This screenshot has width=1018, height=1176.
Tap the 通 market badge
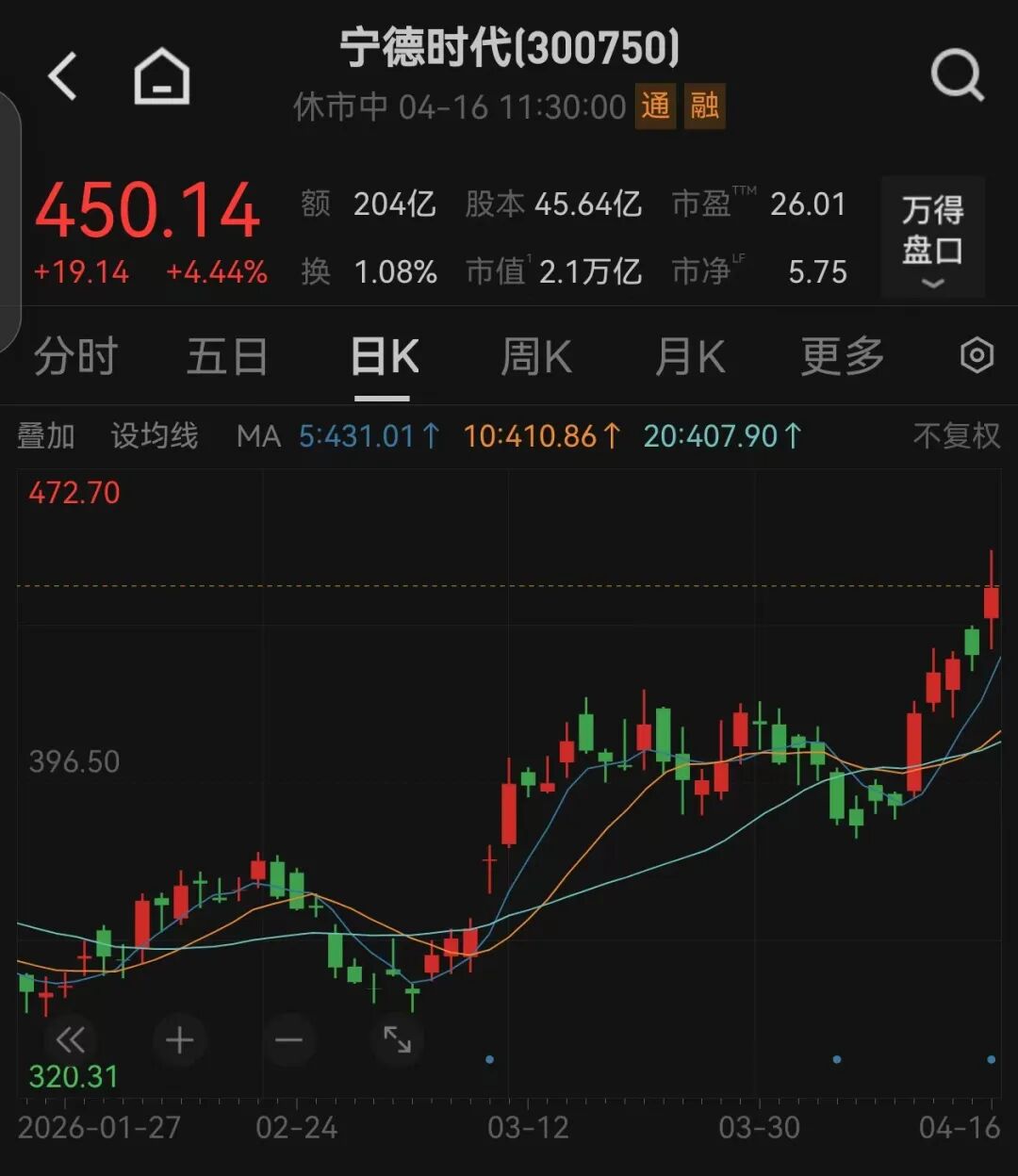[655, 107]
